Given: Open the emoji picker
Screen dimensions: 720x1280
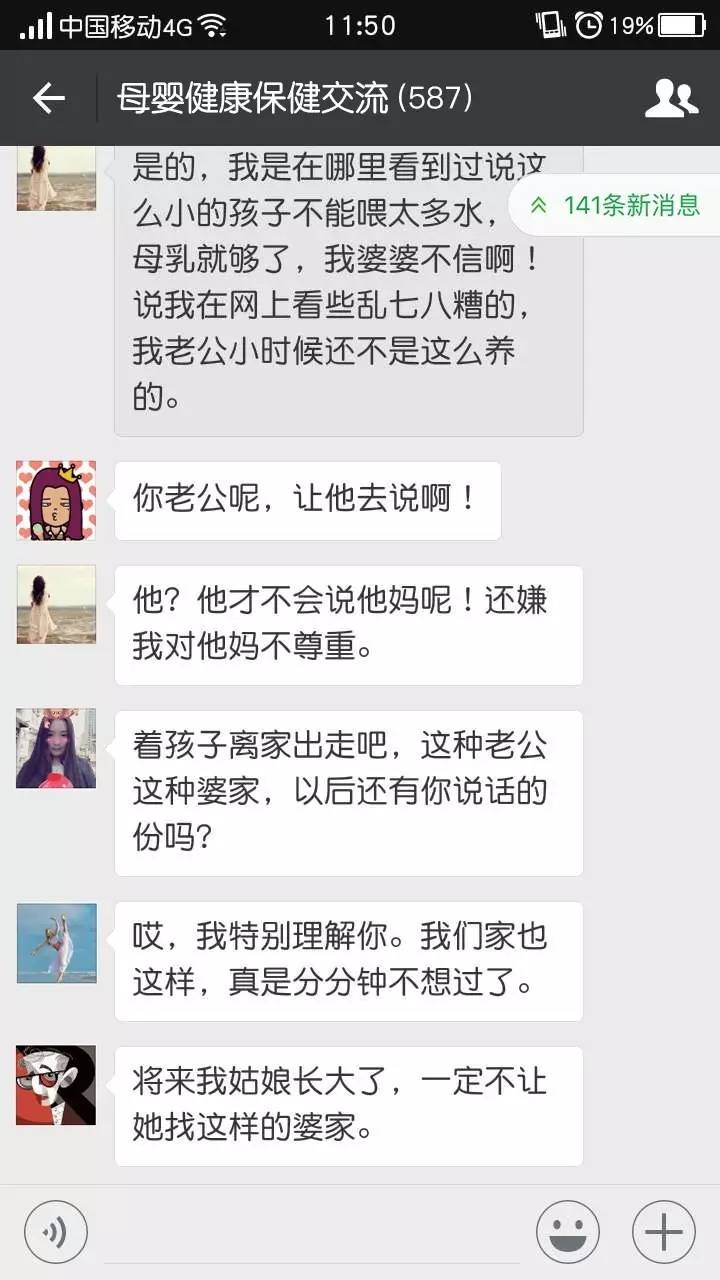Looking at the screenshot, I should 567,1231.
